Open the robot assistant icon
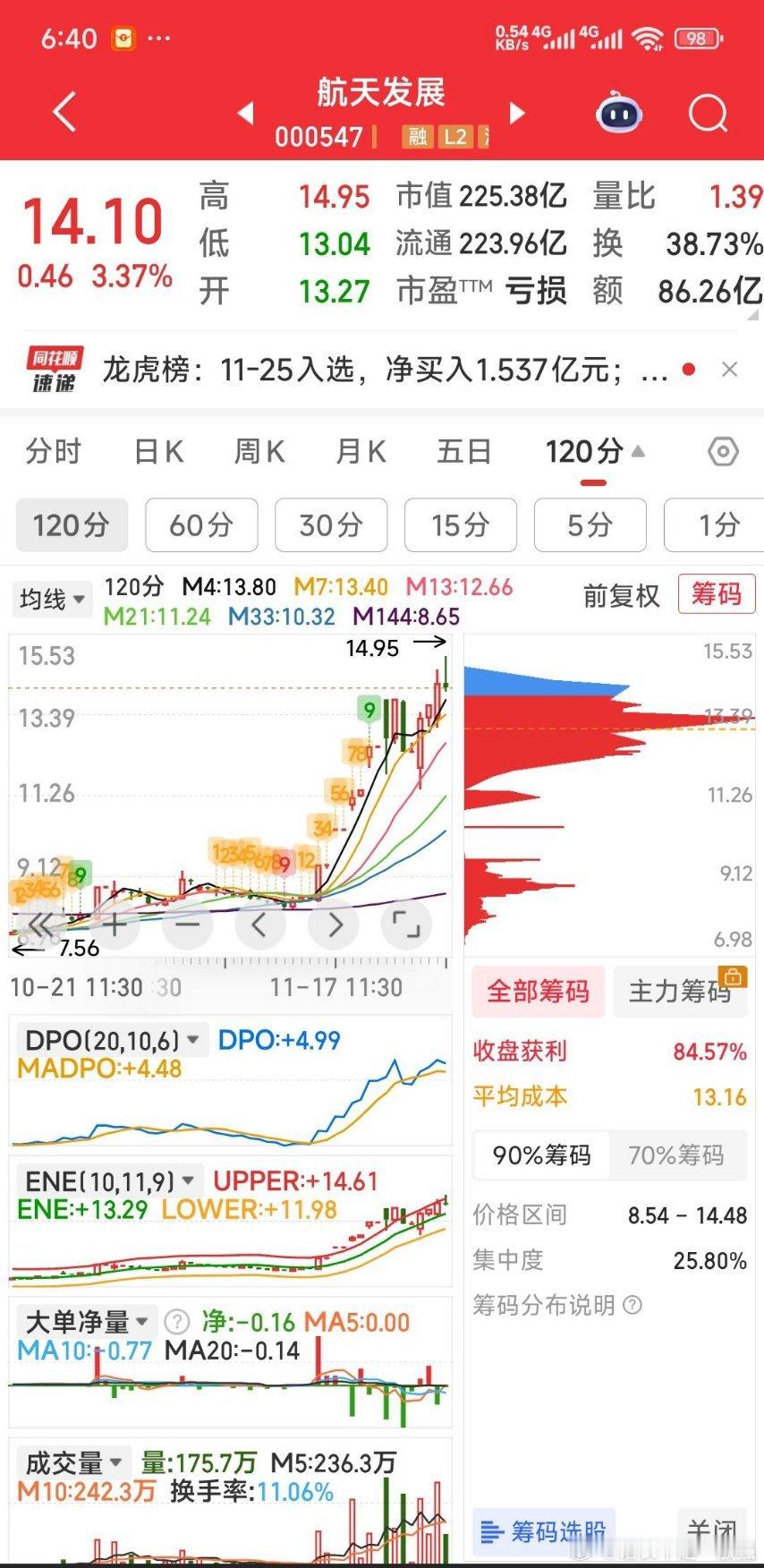 tap(619, 113)
